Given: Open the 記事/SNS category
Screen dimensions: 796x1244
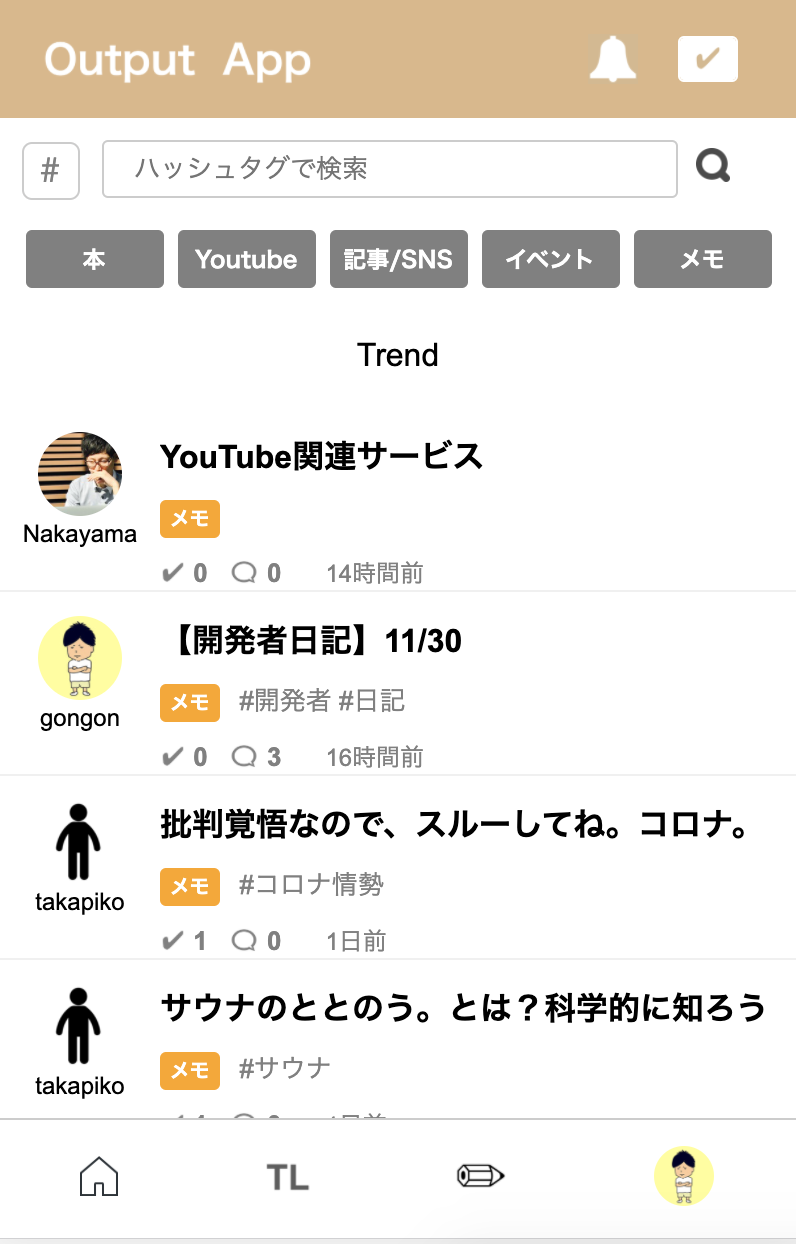Looking at the screenshot, I should [398, 259].
